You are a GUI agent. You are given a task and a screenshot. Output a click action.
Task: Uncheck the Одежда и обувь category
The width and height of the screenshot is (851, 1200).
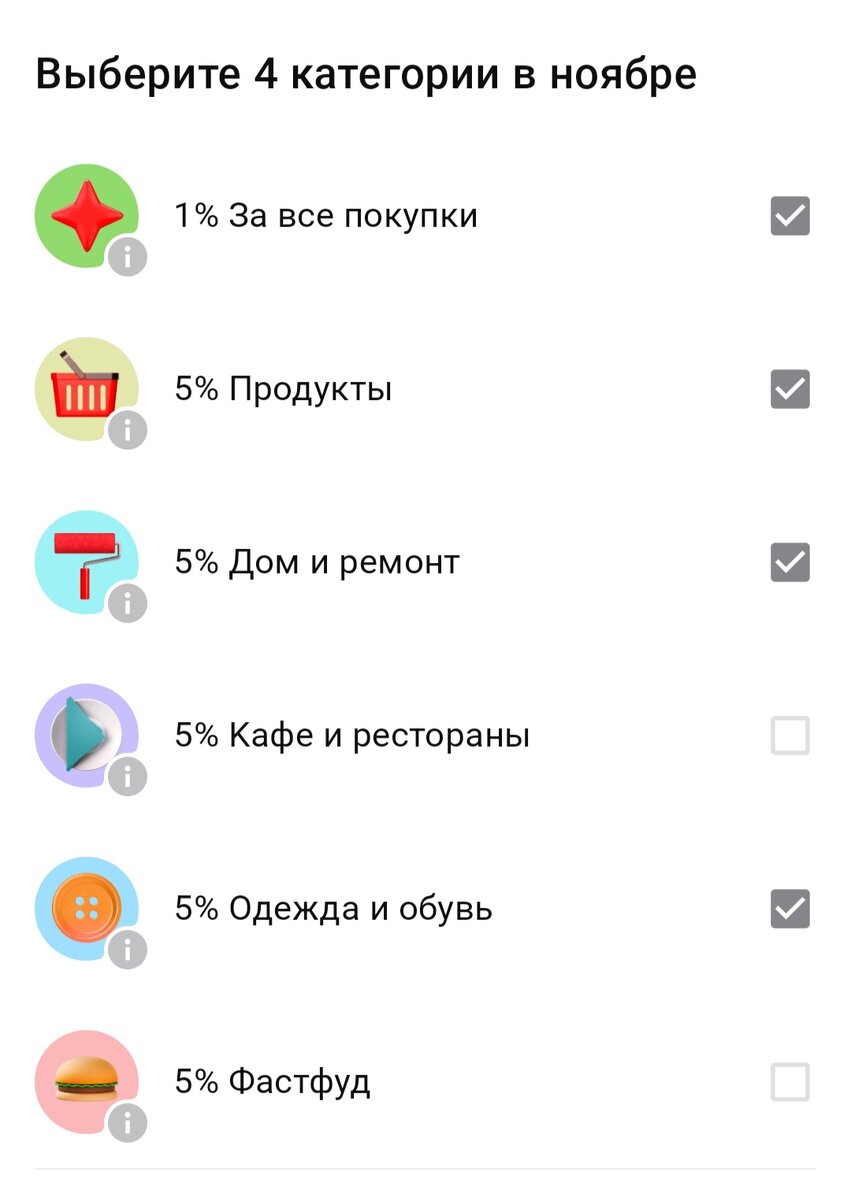(x=791, y=908)
